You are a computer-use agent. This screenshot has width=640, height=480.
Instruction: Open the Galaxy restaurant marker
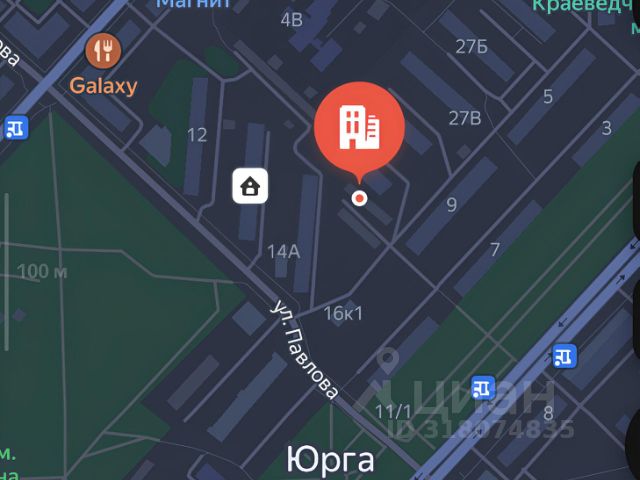click(103, 50)
